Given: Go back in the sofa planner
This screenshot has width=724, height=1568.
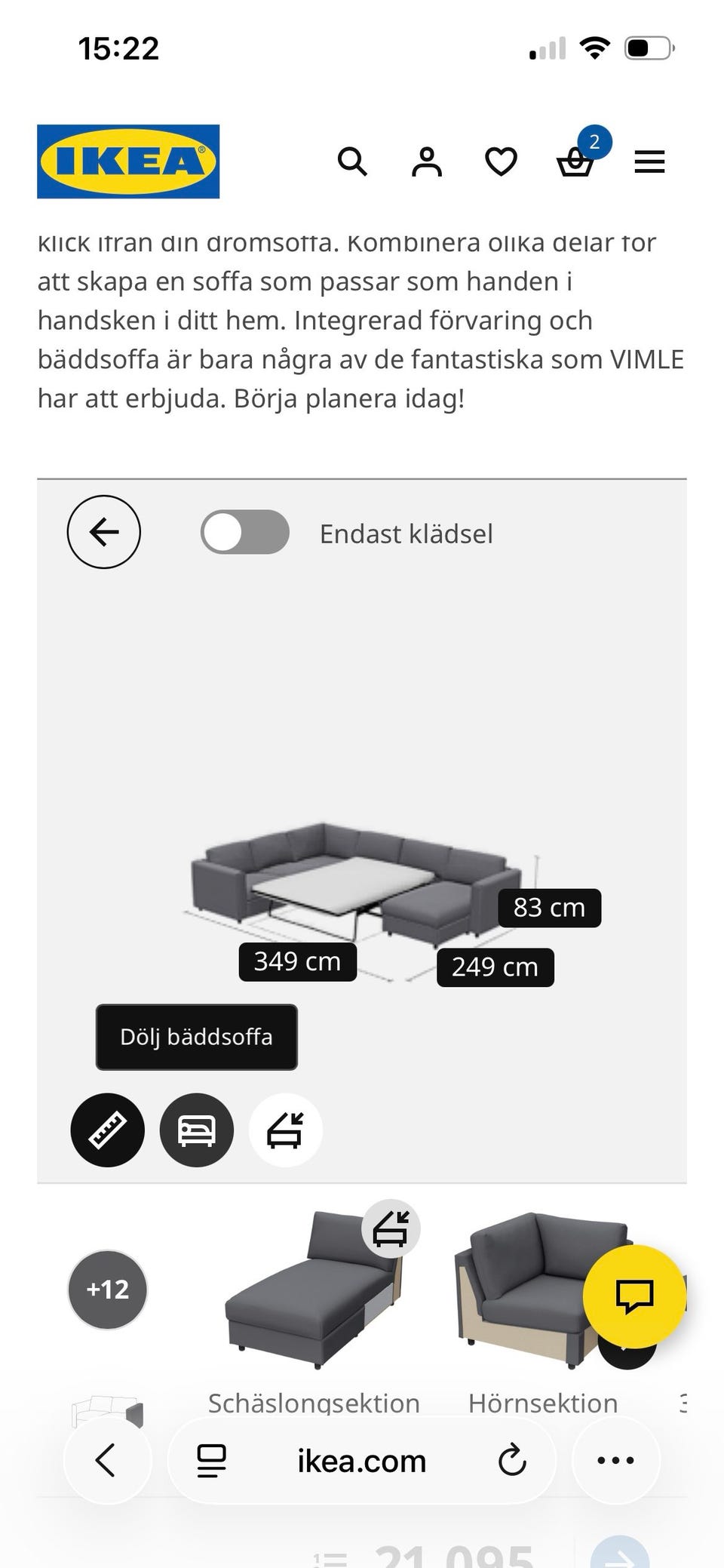Looking at the screenshot, I should [x=104, y=532].
